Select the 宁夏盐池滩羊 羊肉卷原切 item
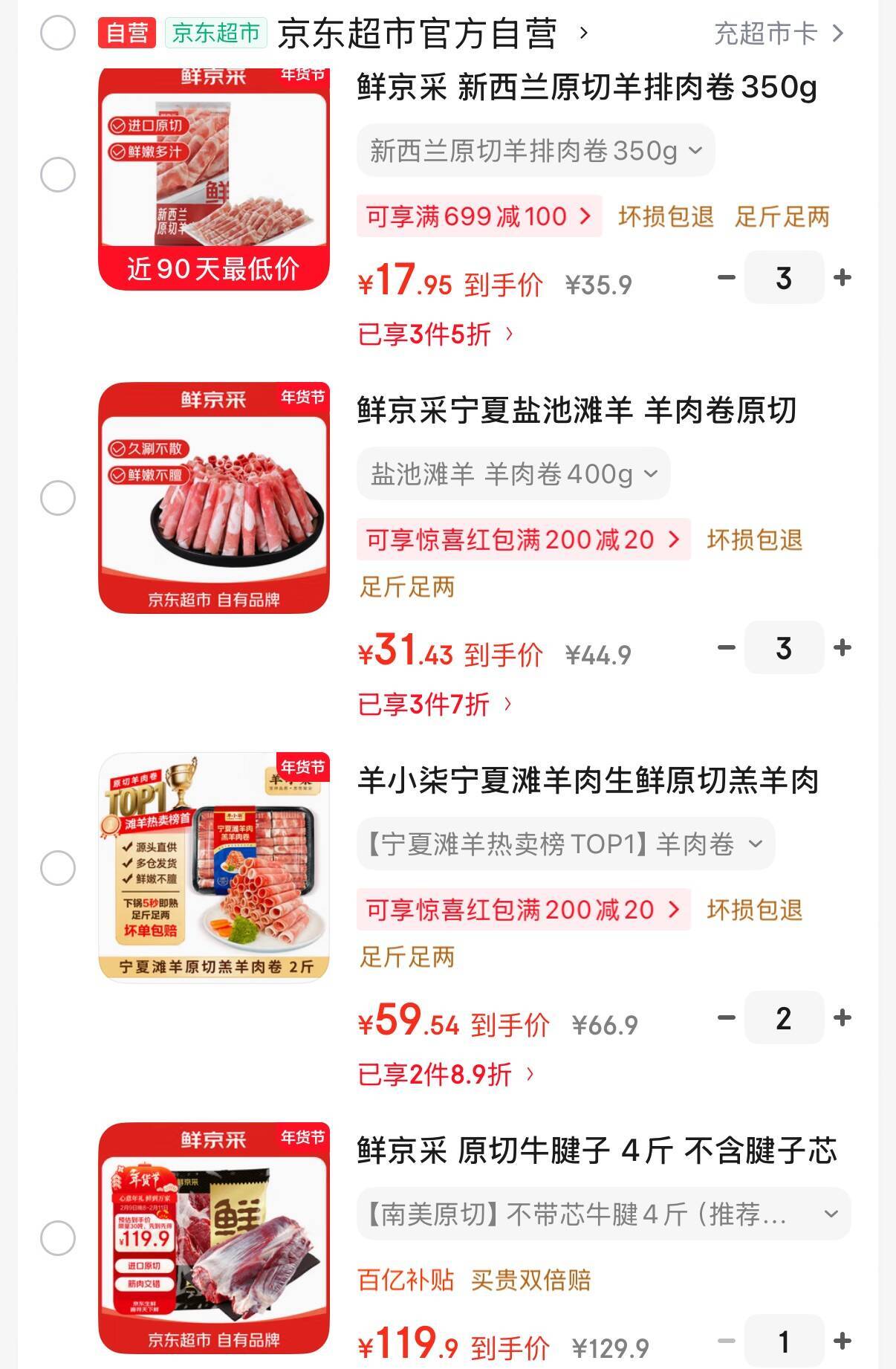This screenshot has height=1369, width=896. (x=58, y=498)
